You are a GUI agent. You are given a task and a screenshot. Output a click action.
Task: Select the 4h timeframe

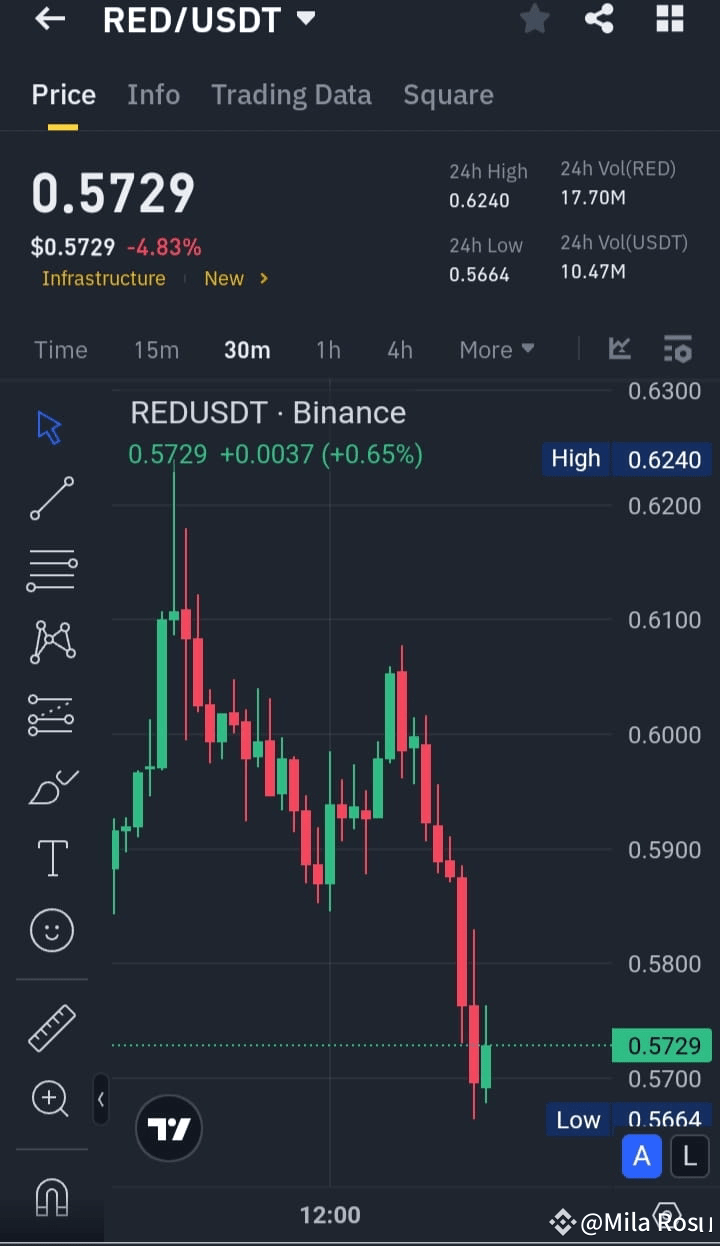[x=399, y=349]
